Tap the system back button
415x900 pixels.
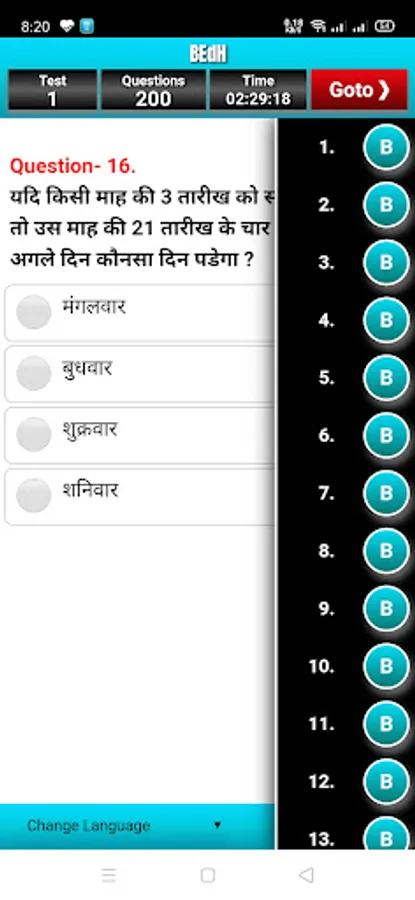[307, 875]
